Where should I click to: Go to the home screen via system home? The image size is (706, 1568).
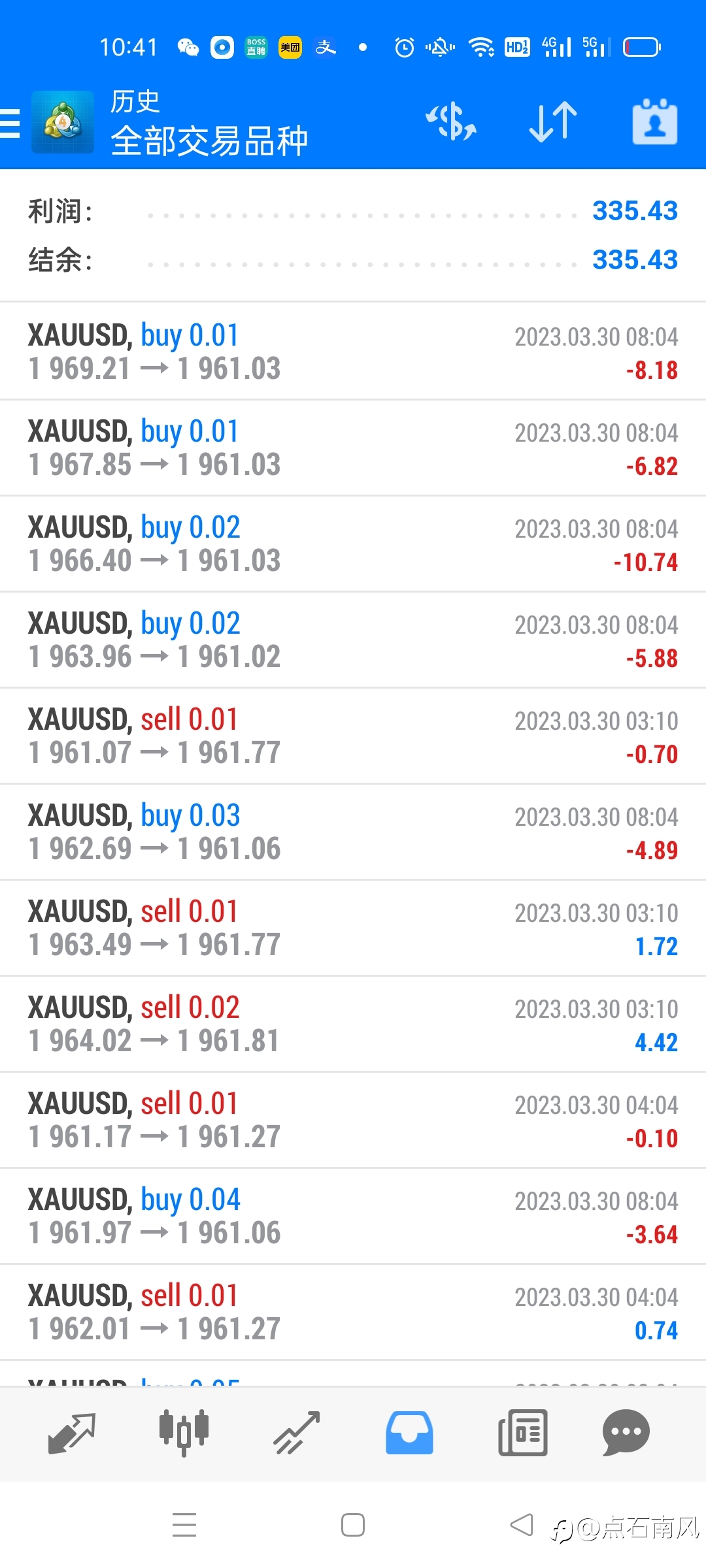tap(353, 1526)
